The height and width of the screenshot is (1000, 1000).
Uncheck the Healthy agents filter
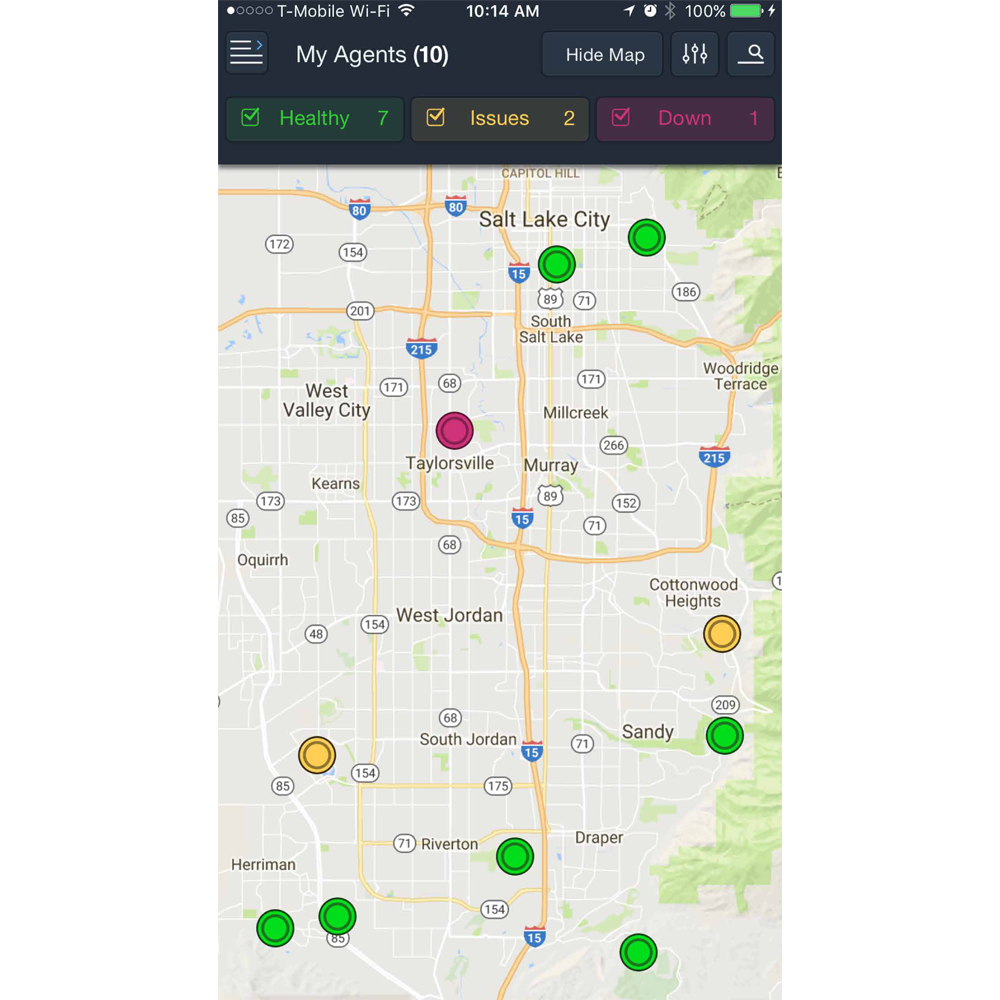251,118
